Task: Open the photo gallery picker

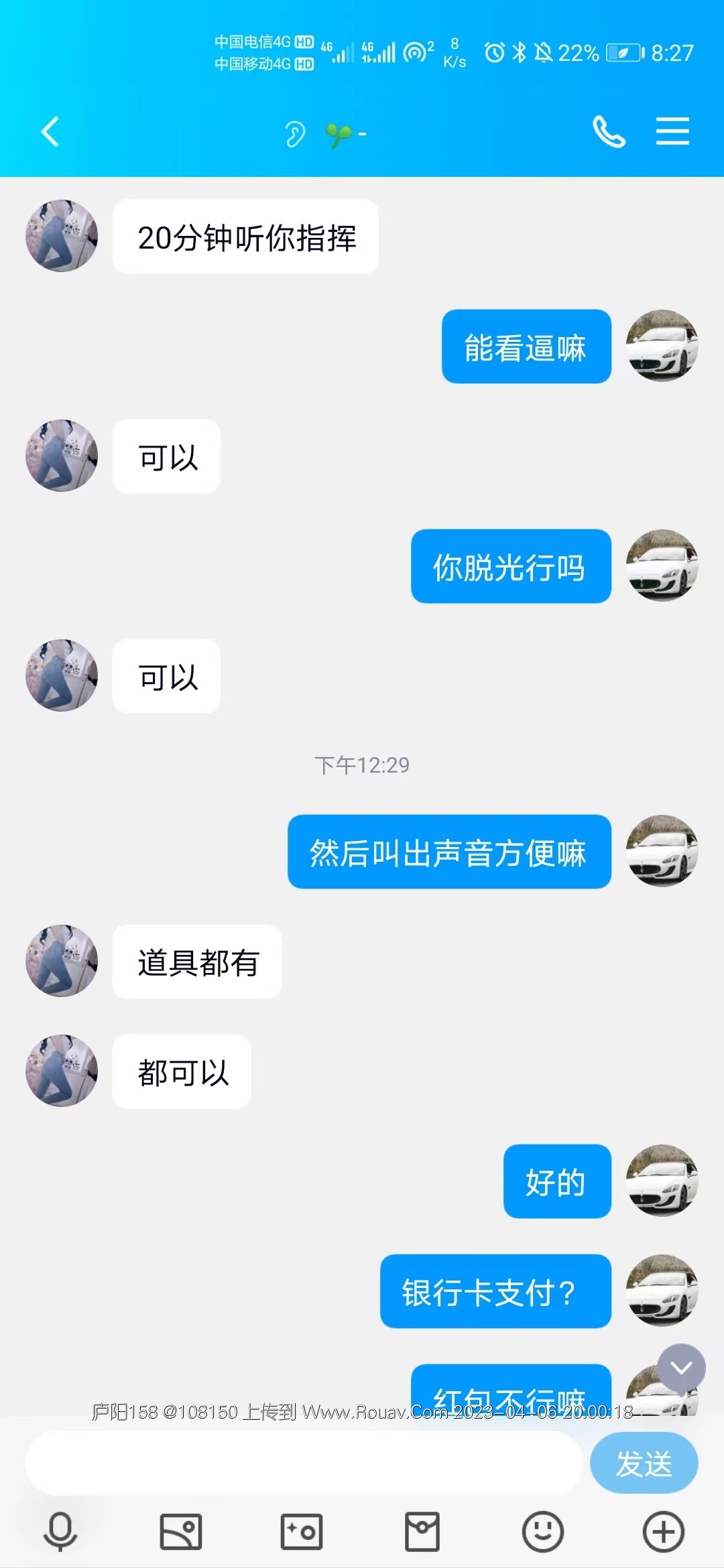Action: point(181,1532)
